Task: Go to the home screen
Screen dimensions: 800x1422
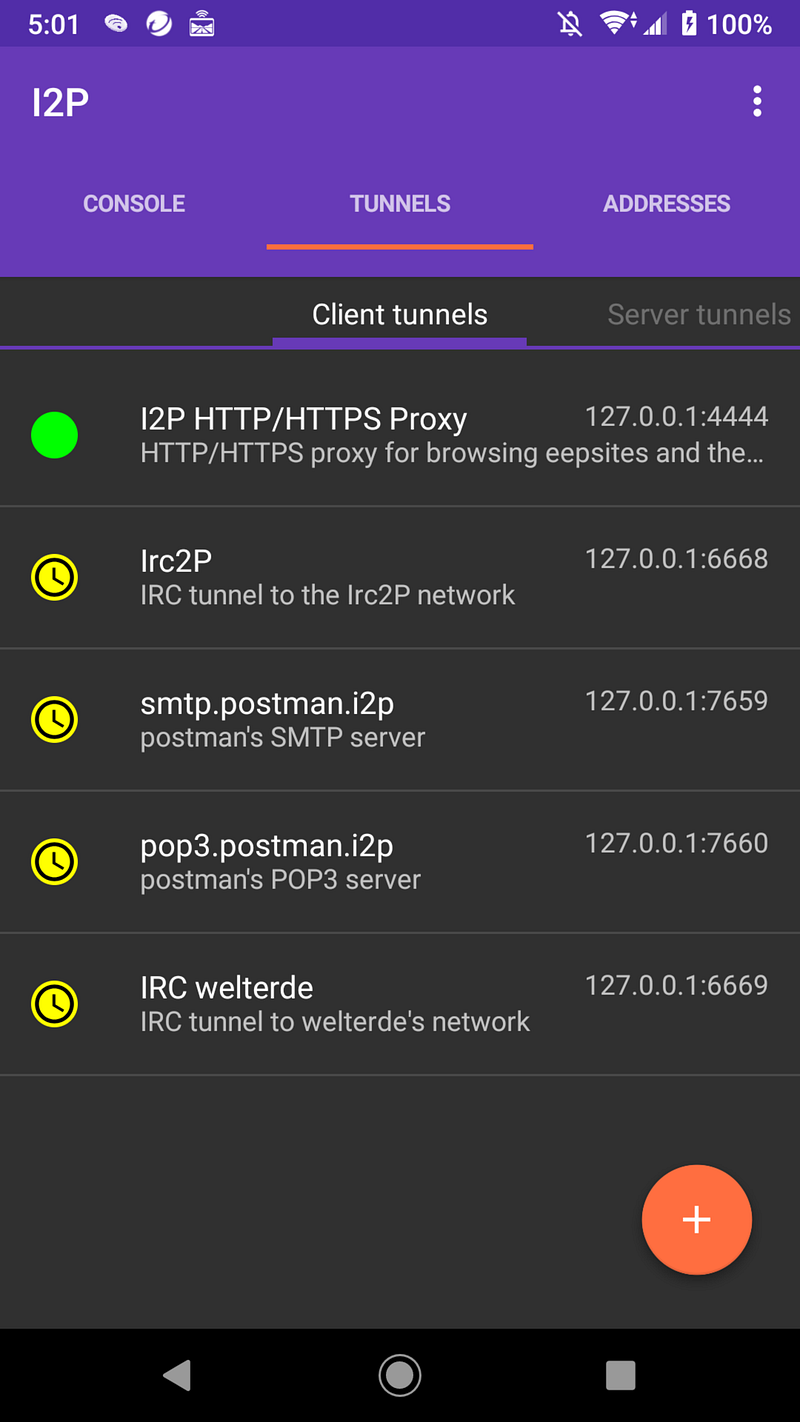Action: (x=400, y=1376)
